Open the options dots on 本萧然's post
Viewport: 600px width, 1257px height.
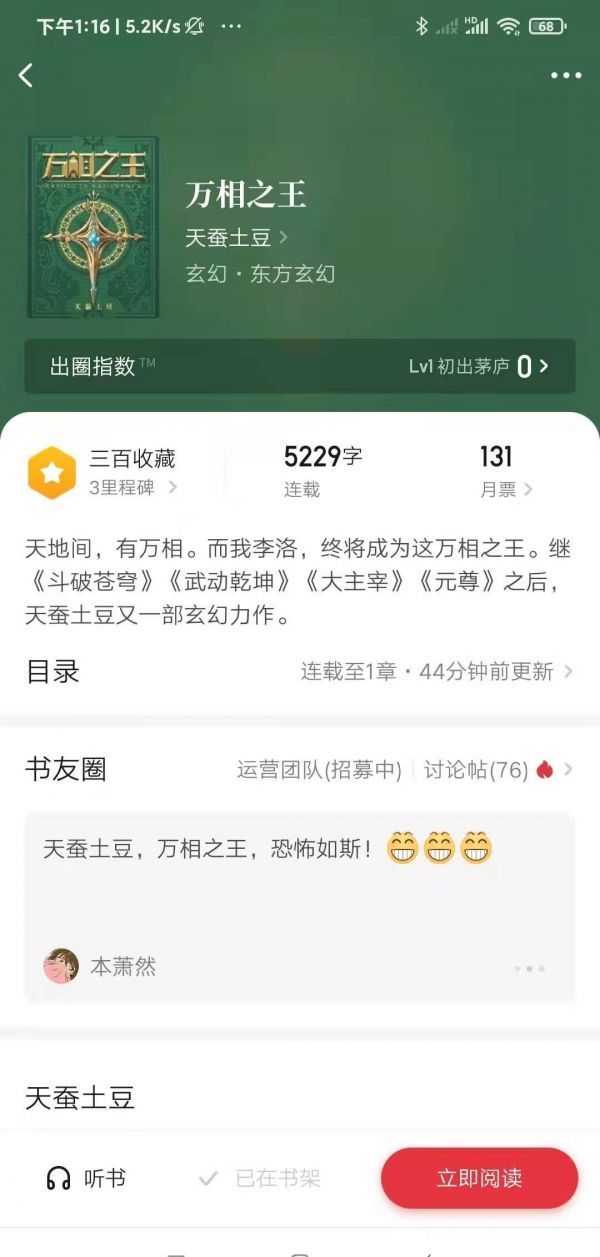[530, 968]
